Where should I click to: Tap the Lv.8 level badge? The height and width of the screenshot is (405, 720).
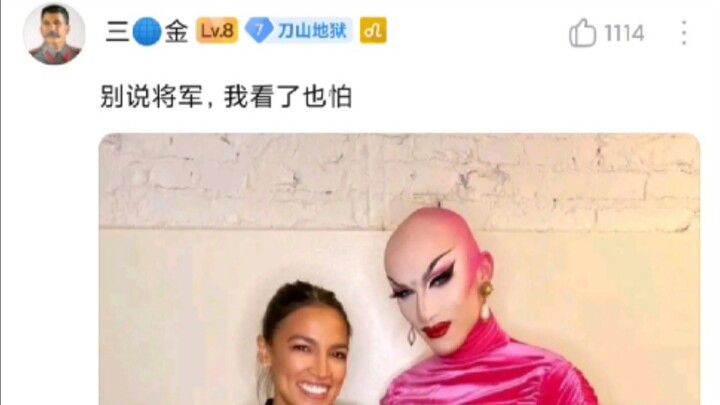coord(216,32)
